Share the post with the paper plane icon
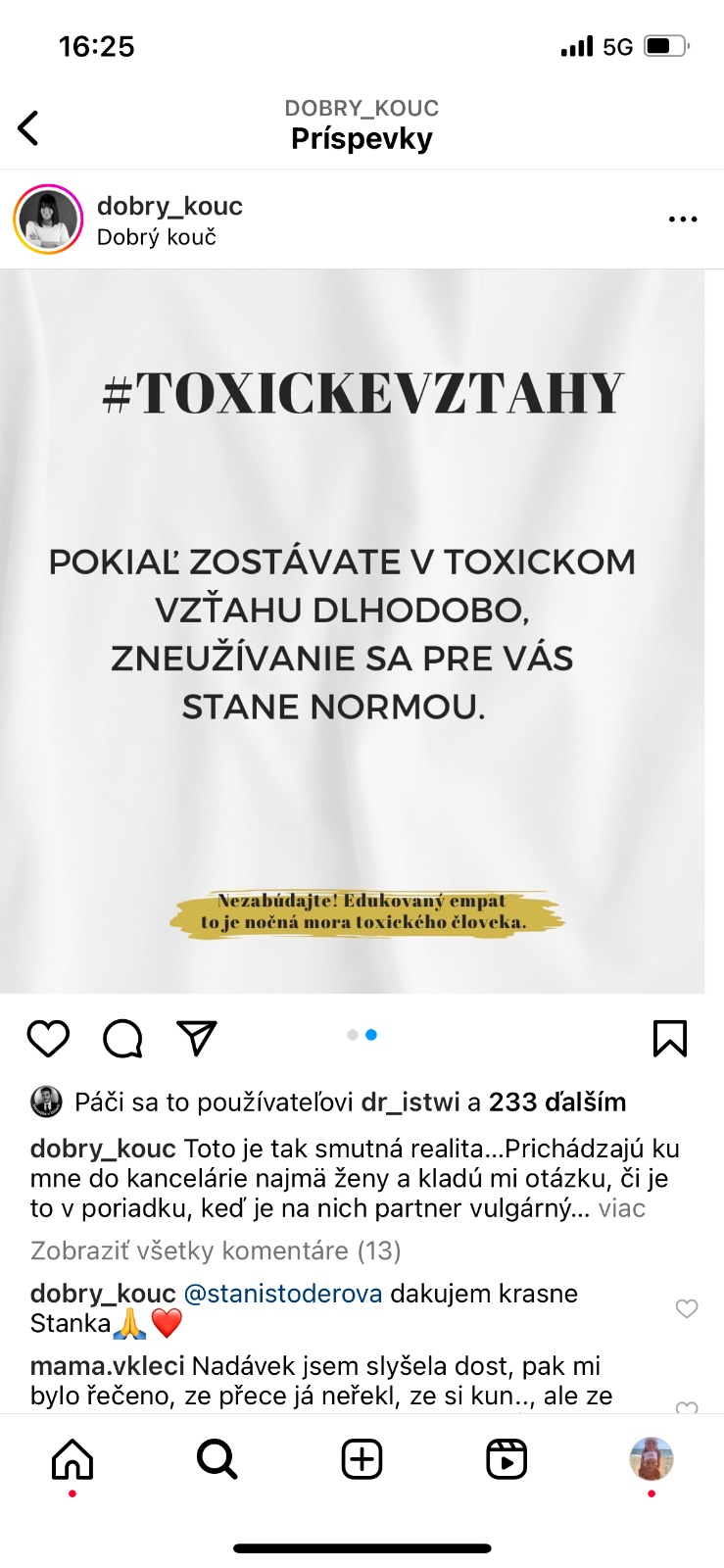 (196, 1038)
